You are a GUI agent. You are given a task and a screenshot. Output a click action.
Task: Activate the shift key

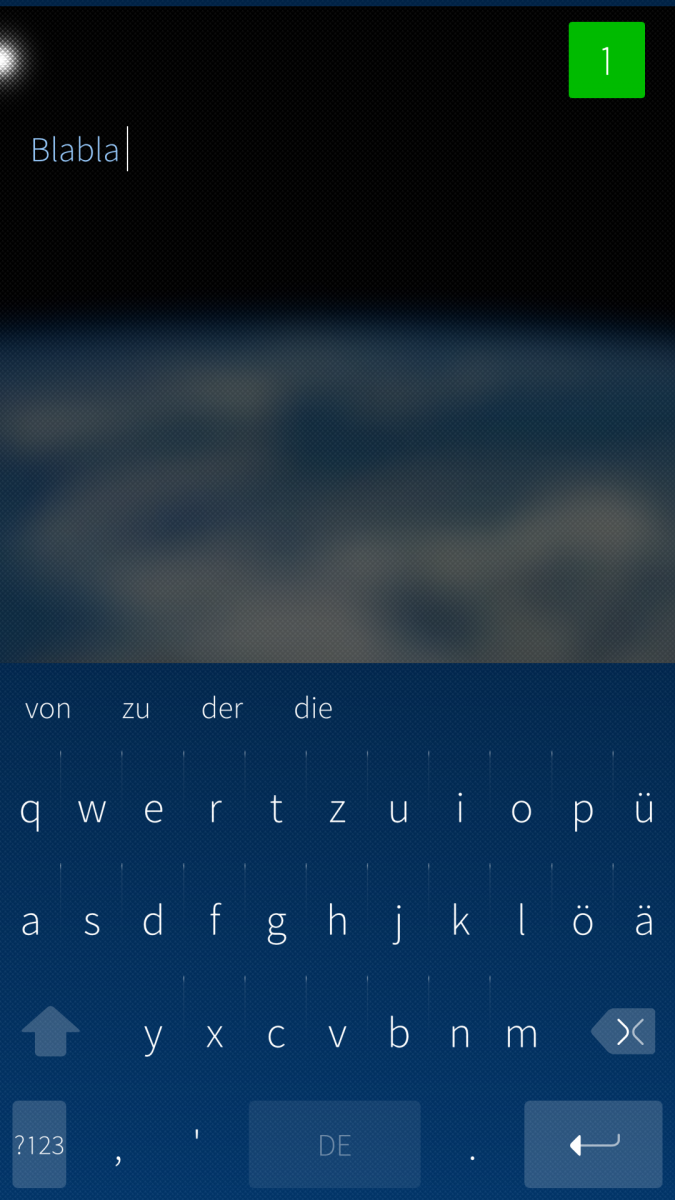pyautogui.click(x=50, y=1032)
